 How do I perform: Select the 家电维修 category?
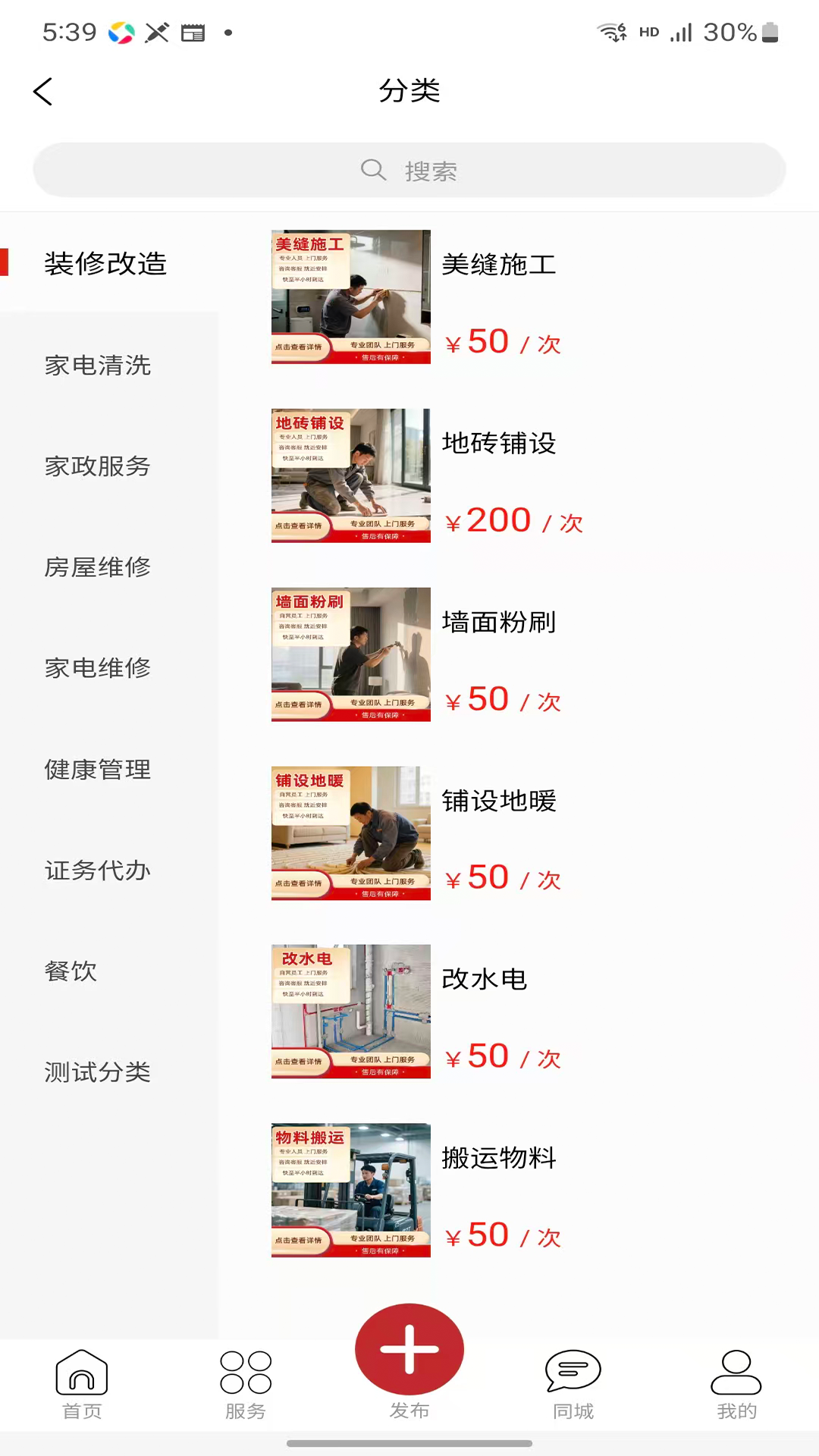[98, 668]
